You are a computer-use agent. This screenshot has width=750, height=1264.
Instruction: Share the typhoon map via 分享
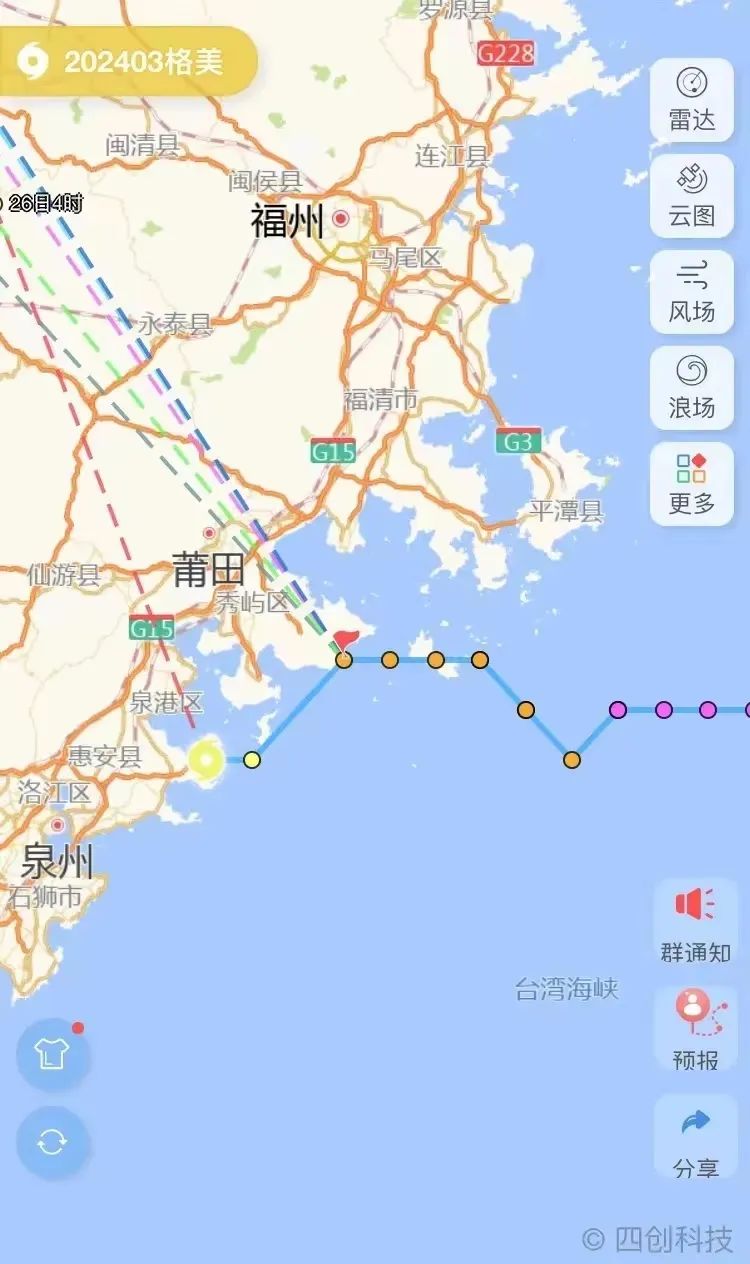[x=696, y=1138]
